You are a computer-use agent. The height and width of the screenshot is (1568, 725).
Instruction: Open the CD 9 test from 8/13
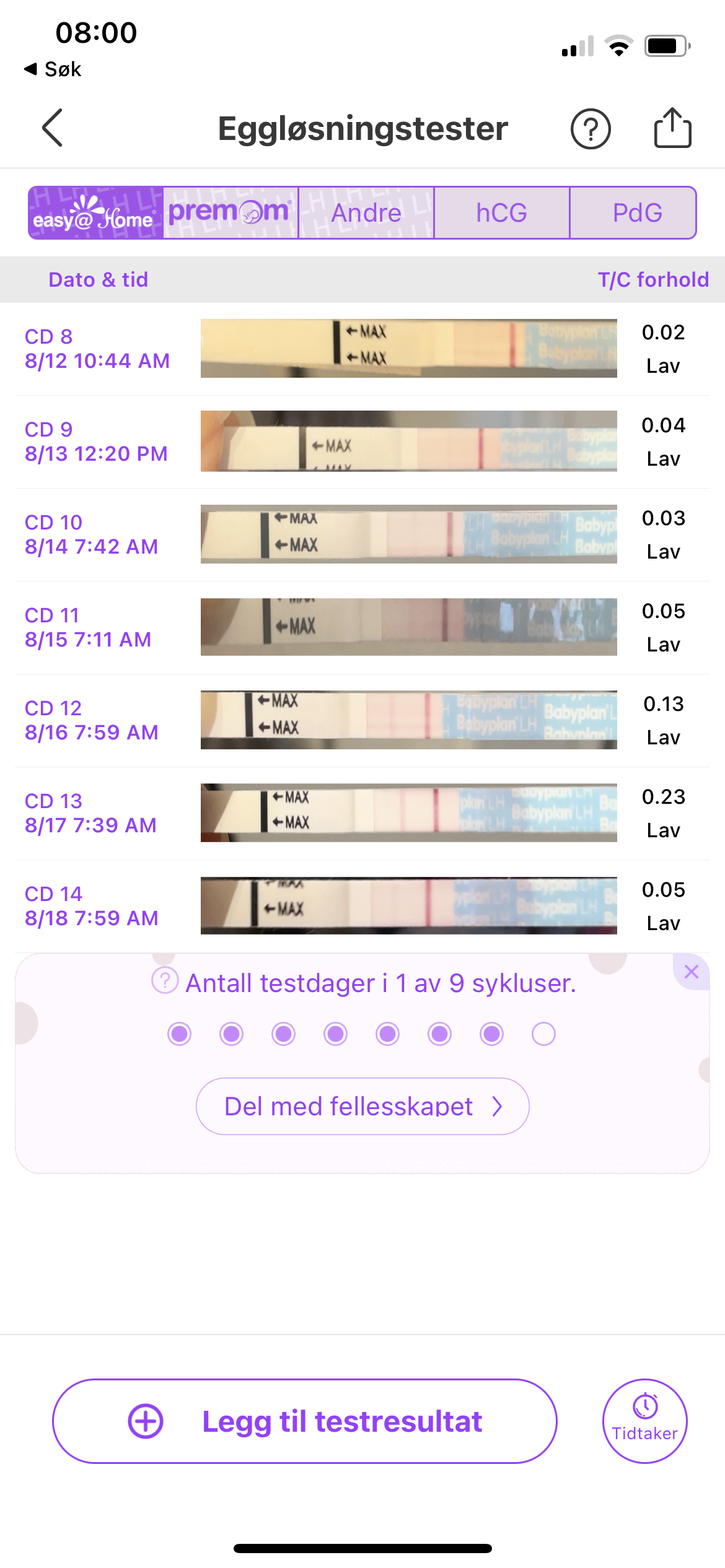click(x=362, y=442)
